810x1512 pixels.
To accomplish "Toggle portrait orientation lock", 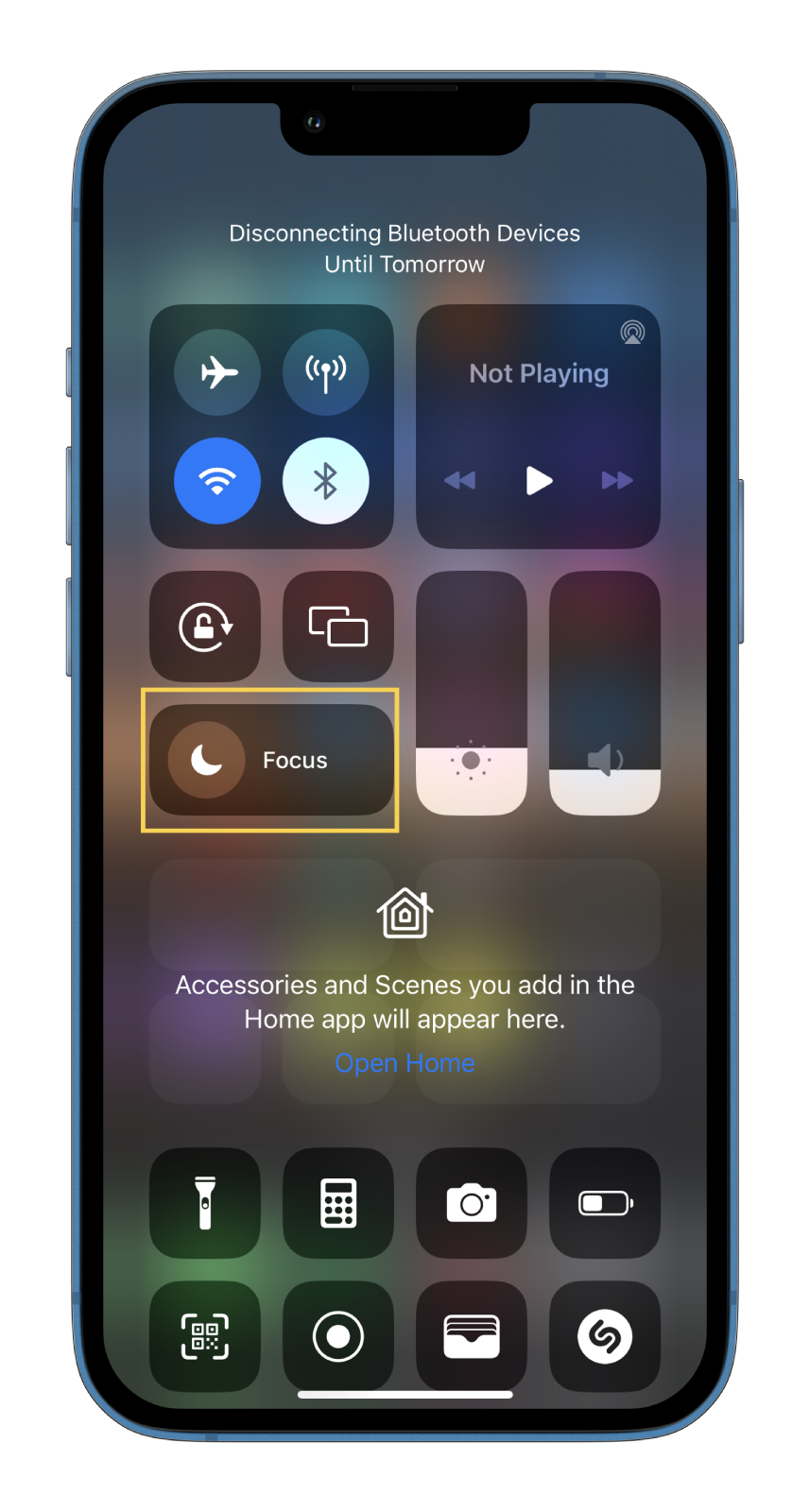I will tap(205, 627).
